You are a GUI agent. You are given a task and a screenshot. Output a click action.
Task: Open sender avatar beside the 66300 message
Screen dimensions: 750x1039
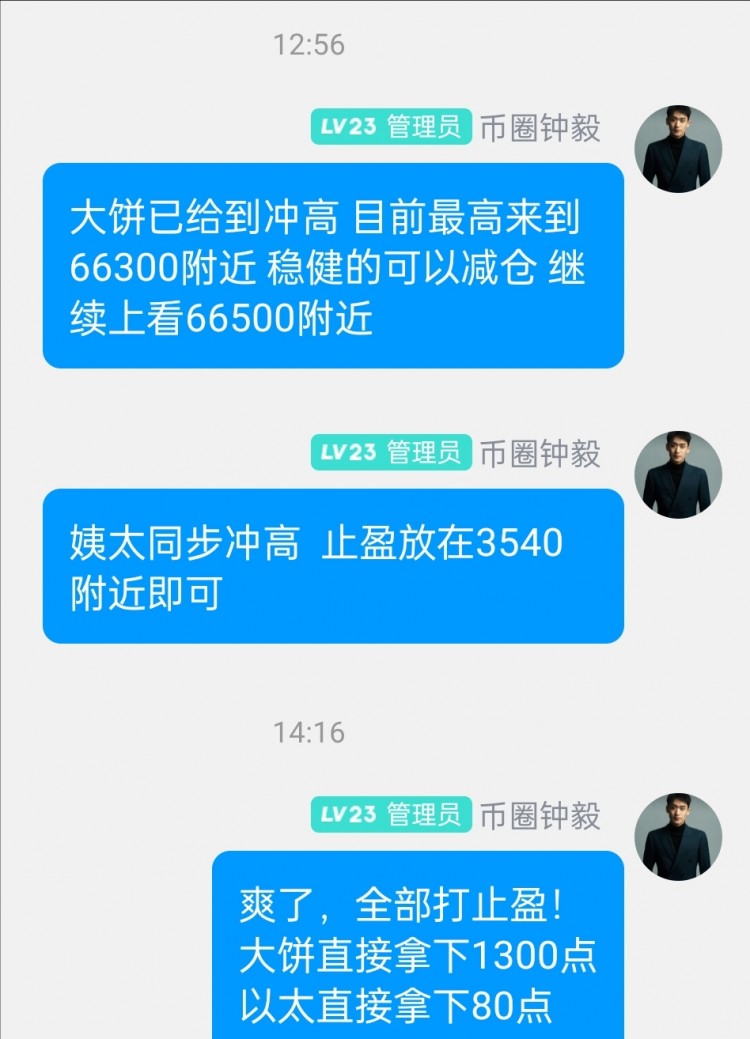(x=678, y=150)
